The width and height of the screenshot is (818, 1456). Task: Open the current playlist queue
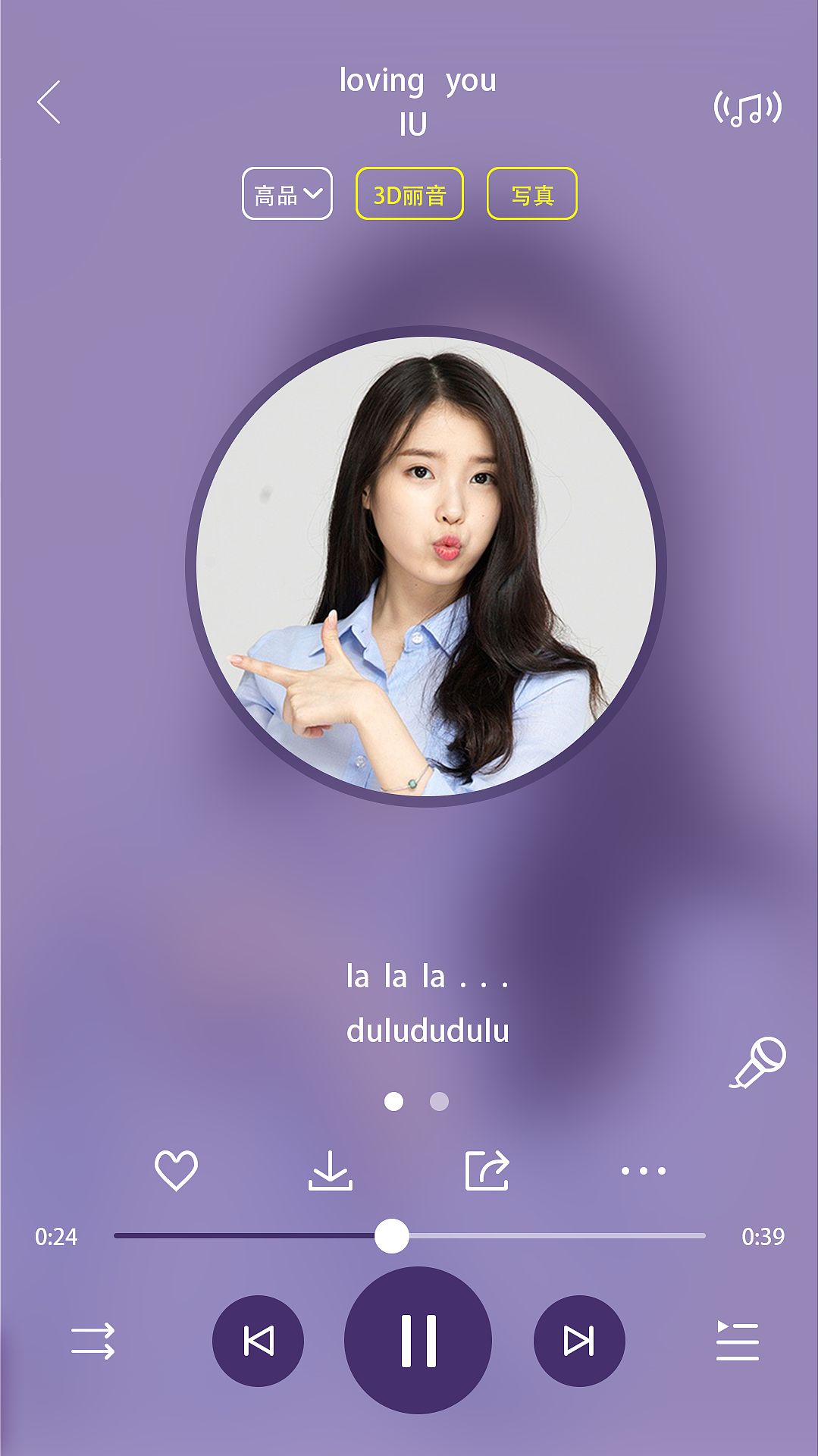coord(737,1341)
